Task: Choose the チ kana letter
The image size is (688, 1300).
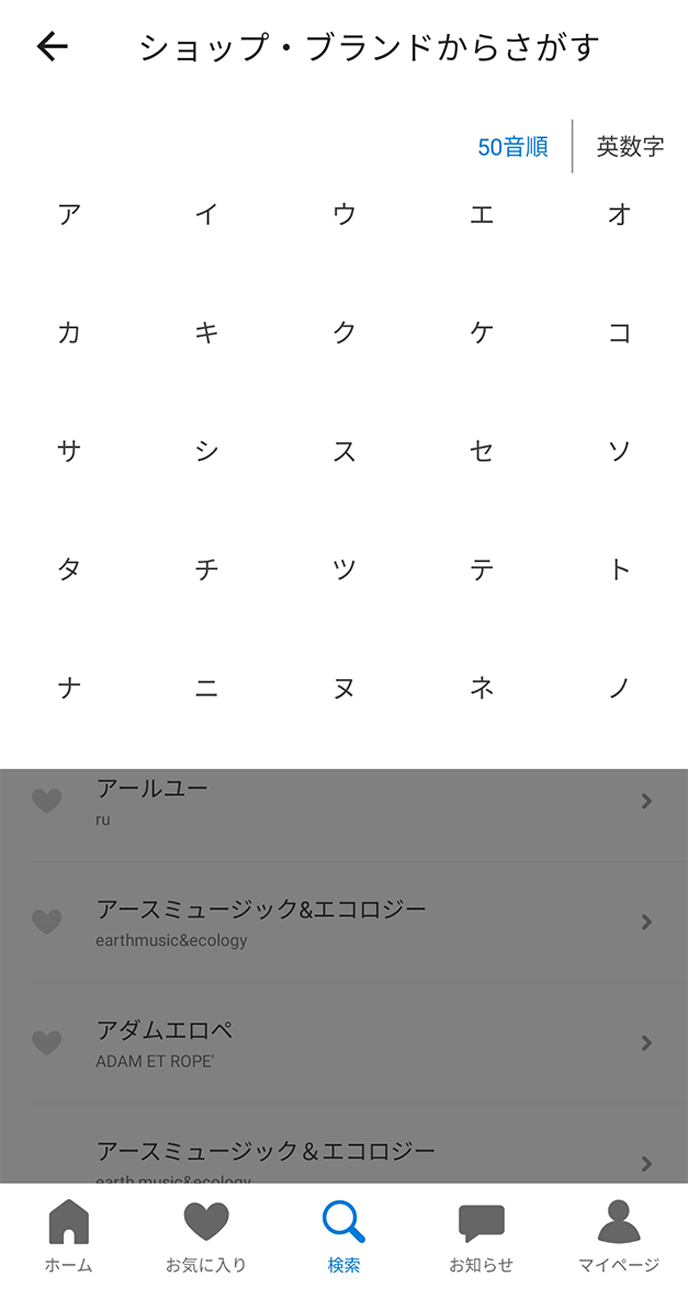Action: pos(206,570)
